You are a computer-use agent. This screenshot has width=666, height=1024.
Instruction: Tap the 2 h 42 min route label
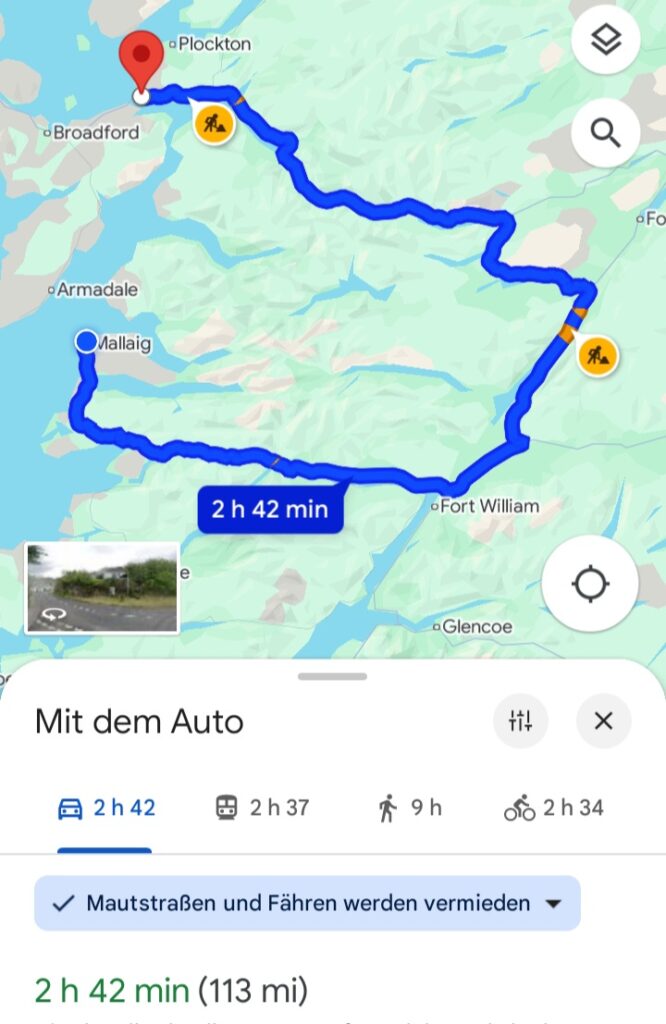tap(270, 509)
